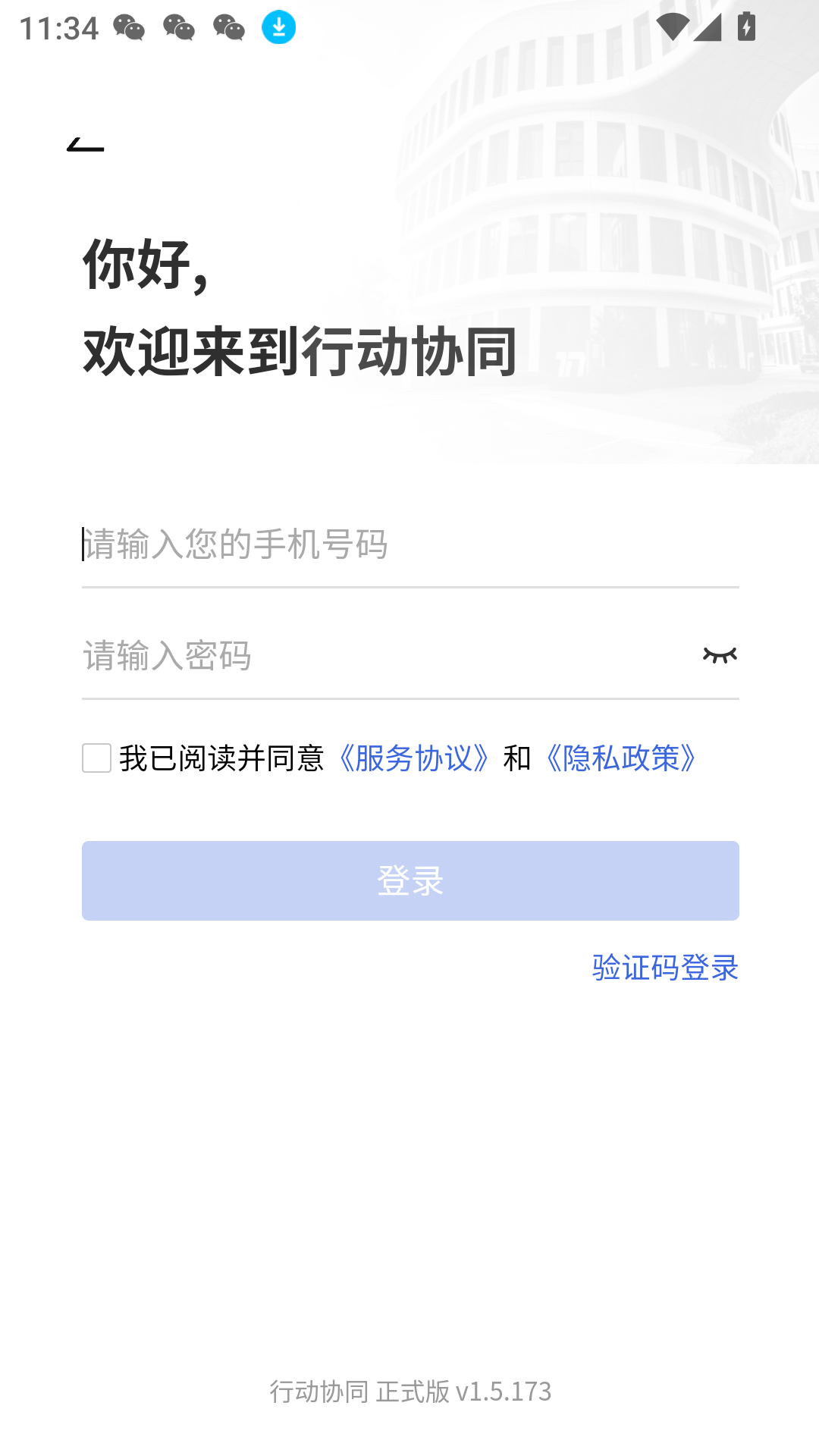The width and height of the screenshot is (819, 1456).
Task: Go back using the top arrow
Action: click(x=85, y=143)
